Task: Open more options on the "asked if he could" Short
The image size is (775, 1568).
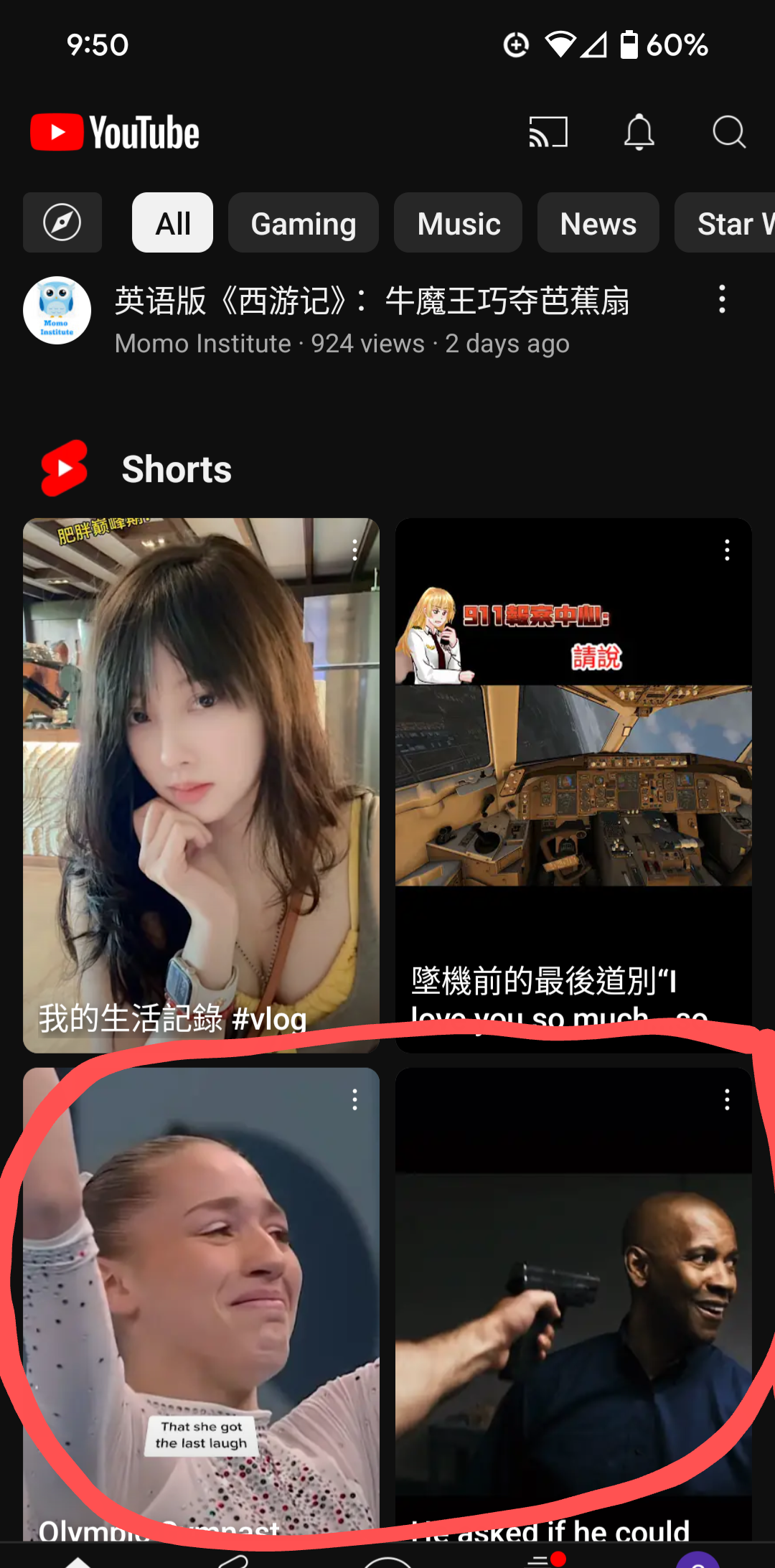Action: (x=727, y=1099)
